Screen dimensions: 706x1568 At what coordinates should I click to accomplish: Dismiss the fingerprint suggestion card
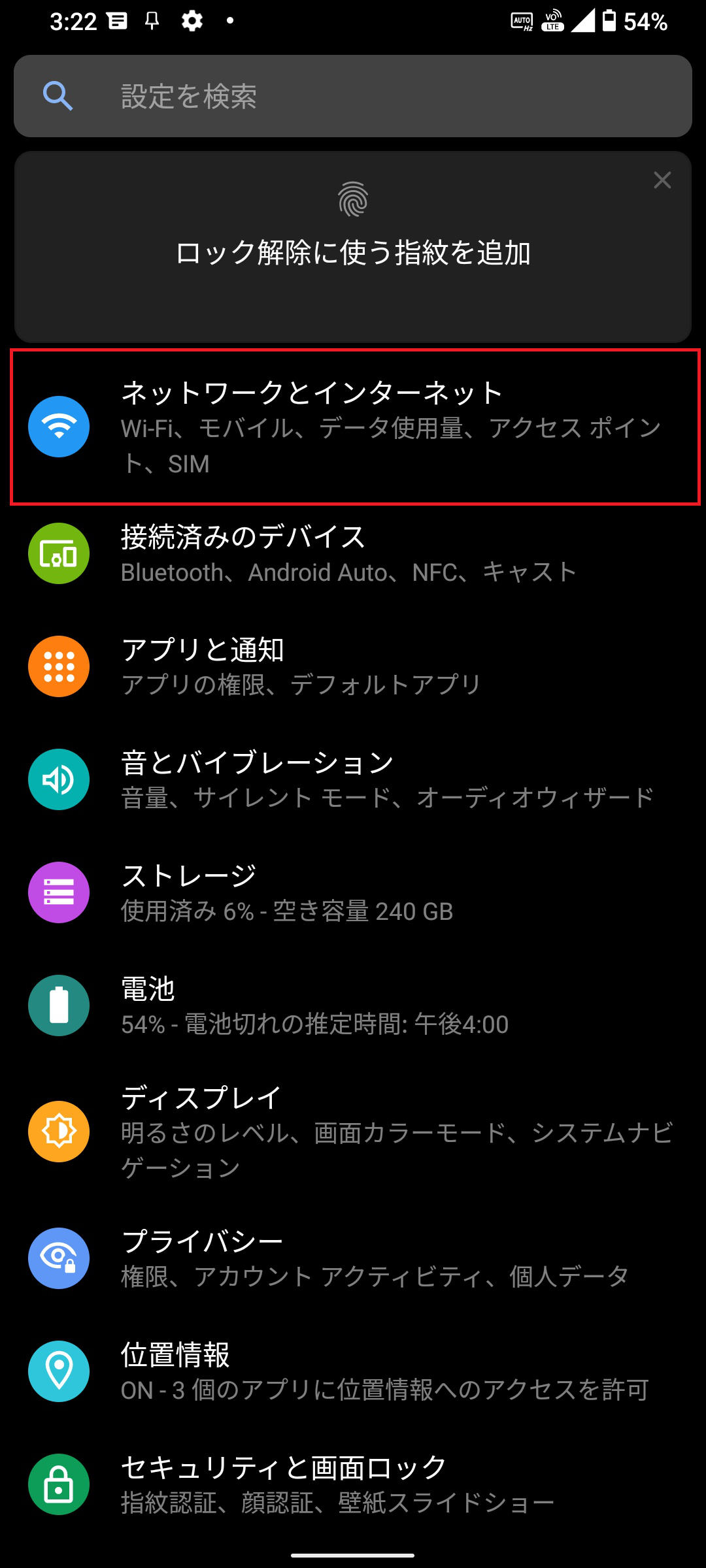(x=662, y=180)
